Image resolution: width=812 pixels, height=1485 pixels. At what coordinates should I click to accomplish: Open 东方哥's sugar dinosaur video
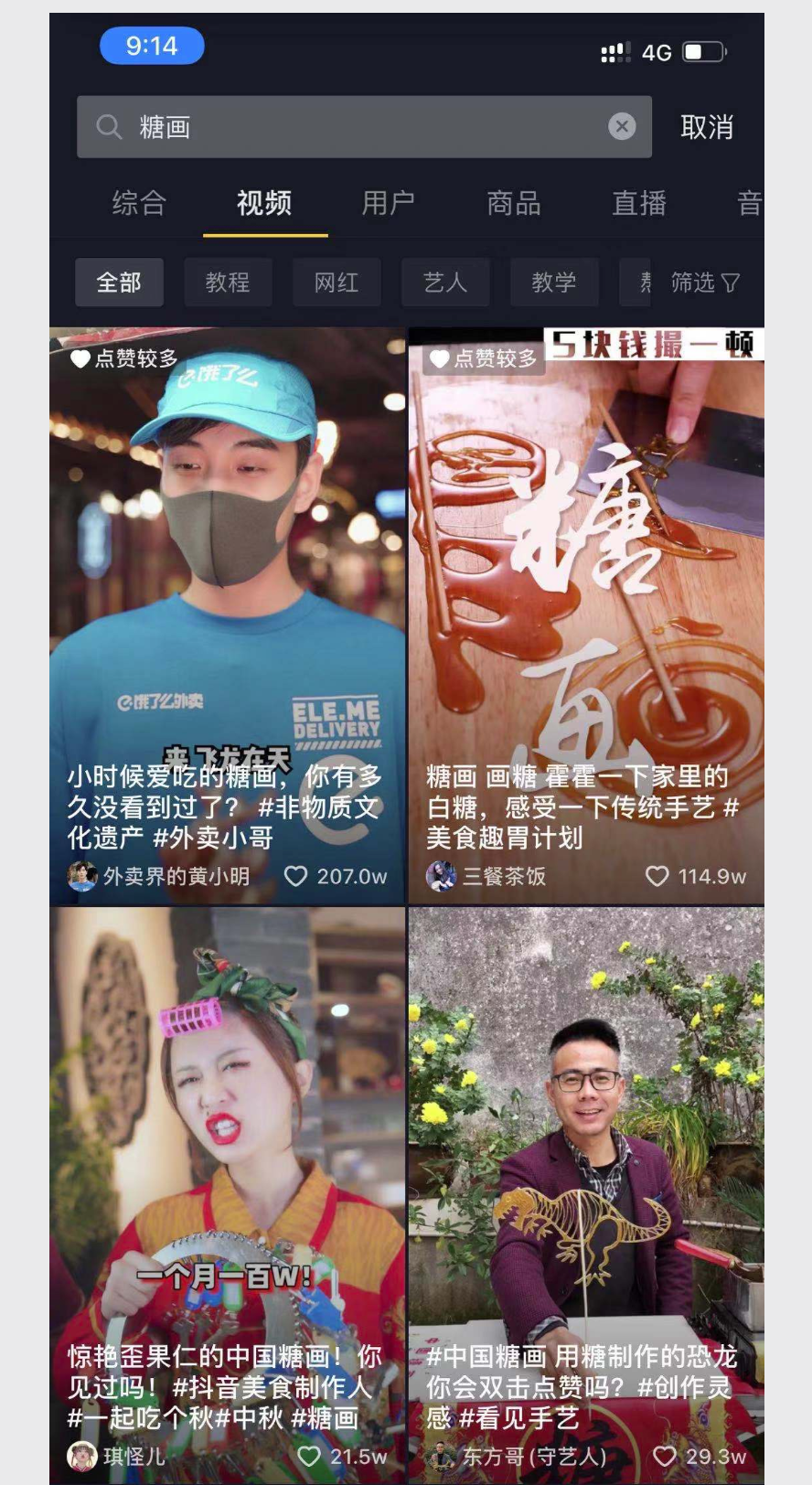click(x=586, y=1170)
